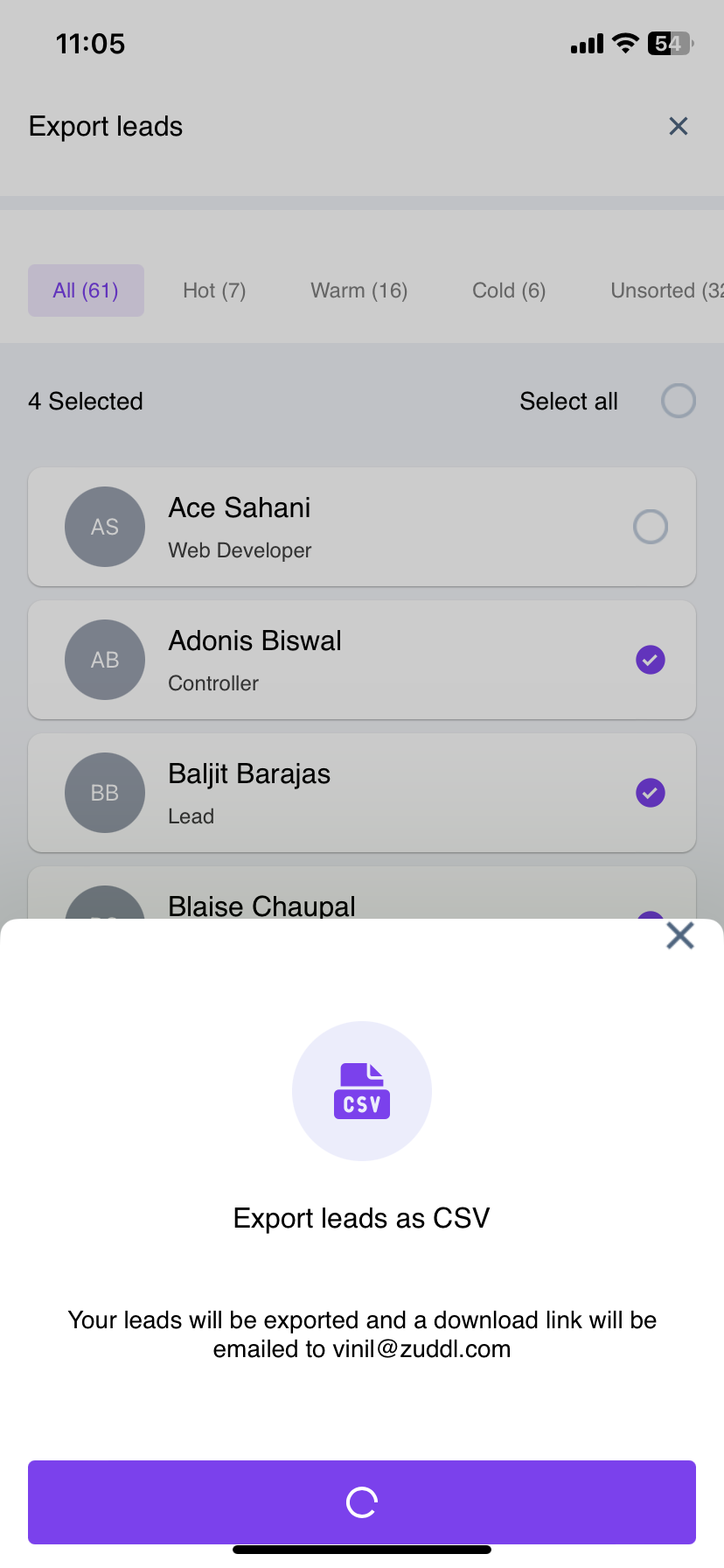Dismiss the Export leads as CSV sheet
This screenshot has height=1568, width=724.
[x=679, y=935]
